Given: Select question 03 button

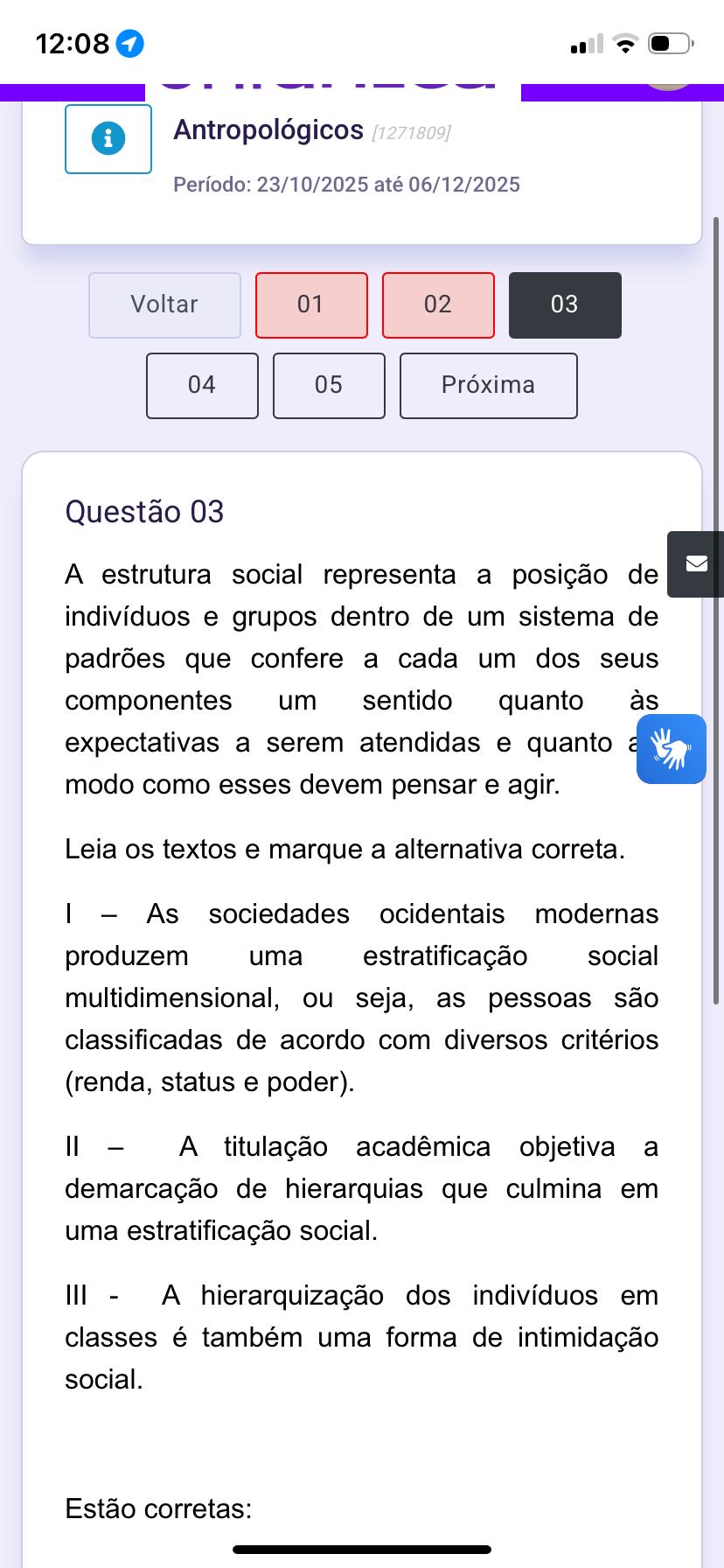Looking at the screenshot, I should [x=565, y=304].
